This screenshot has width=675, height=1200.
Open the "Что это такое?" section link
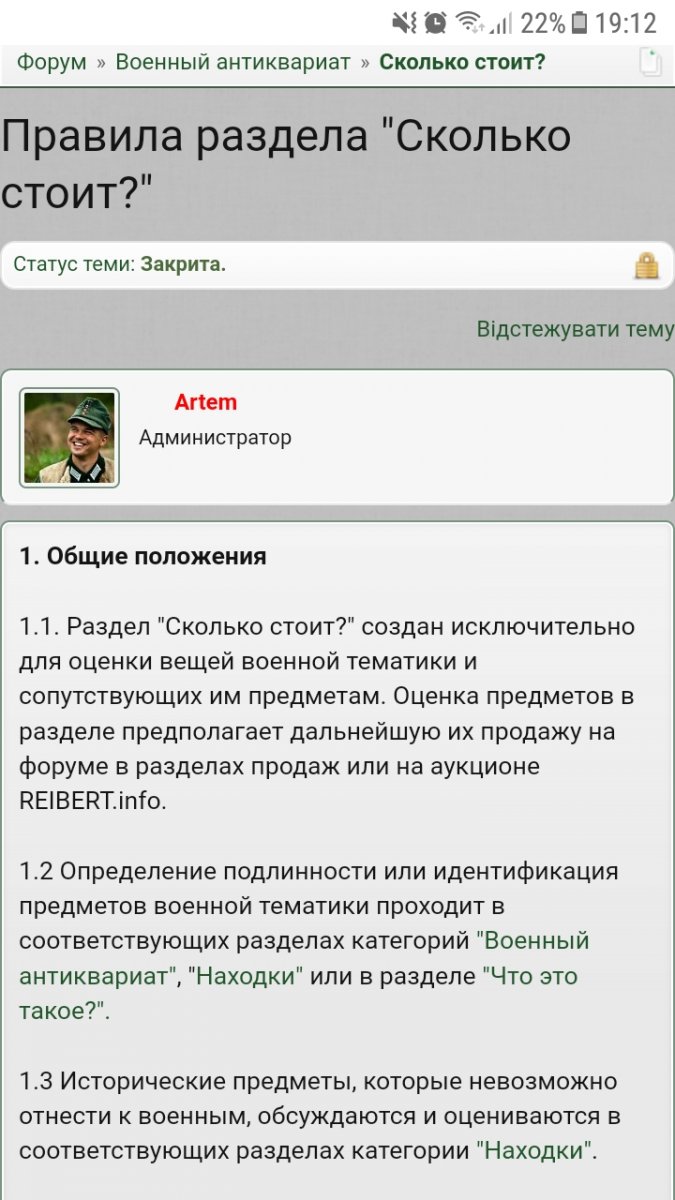[x=298, y=993]
